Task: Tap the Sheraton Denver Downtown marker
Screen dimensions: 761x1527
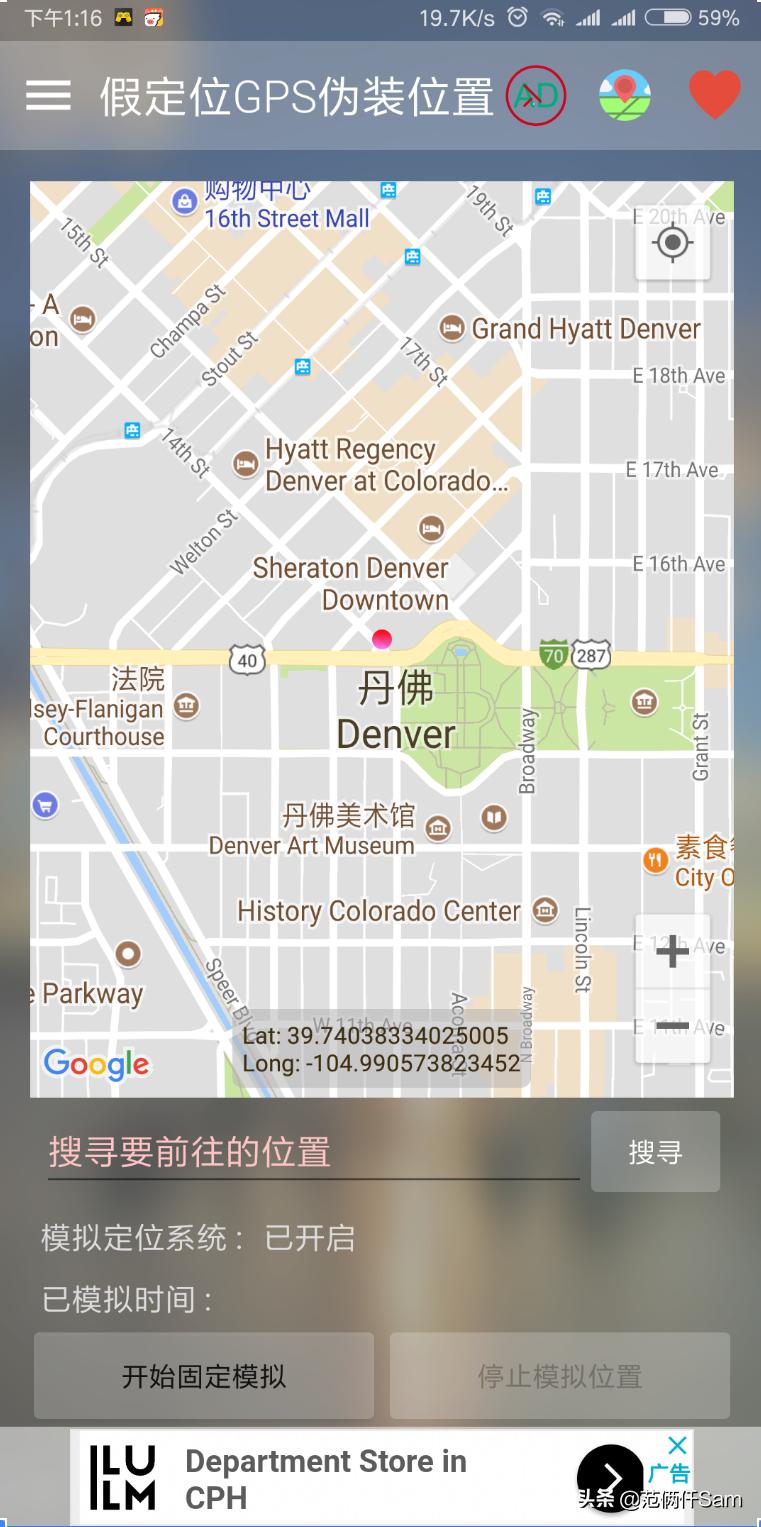Action: click(x=432, y=527)
